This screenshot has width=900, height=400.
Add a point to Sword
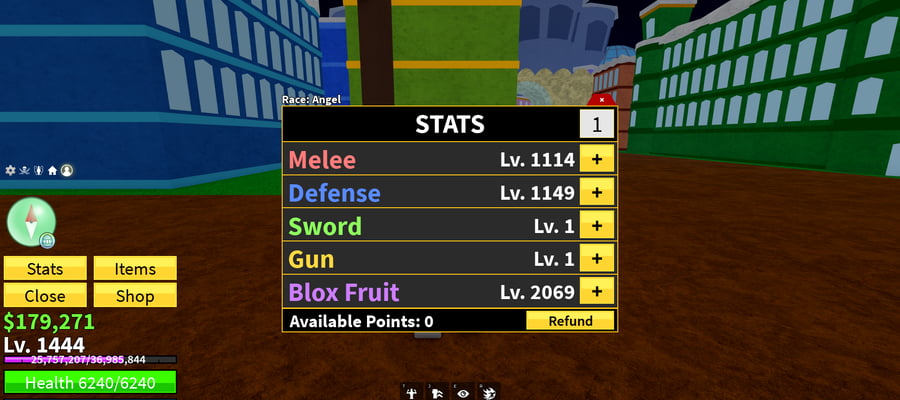(x=597, y=225)
